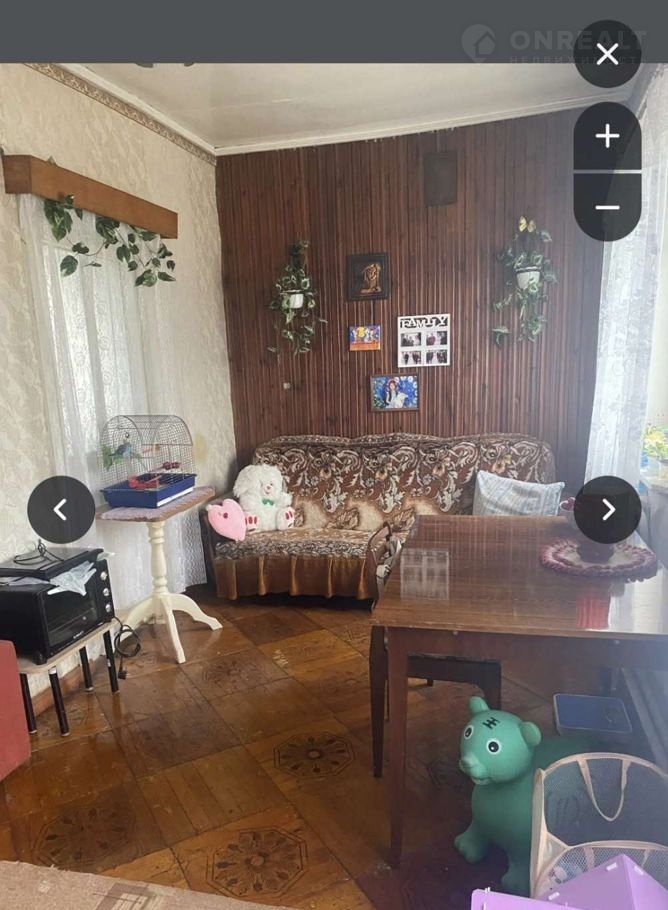
Task: Zoom in on the photo
Action: (x=607, y=136)
